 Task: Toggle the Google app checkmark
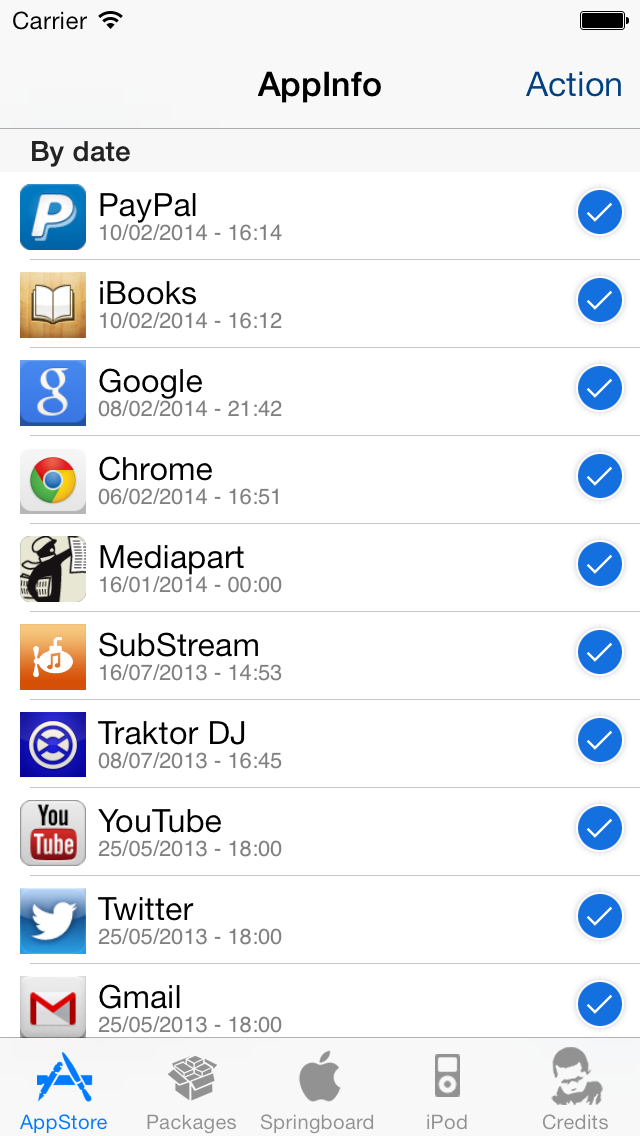pyautogui.click(x=599, y=389)
